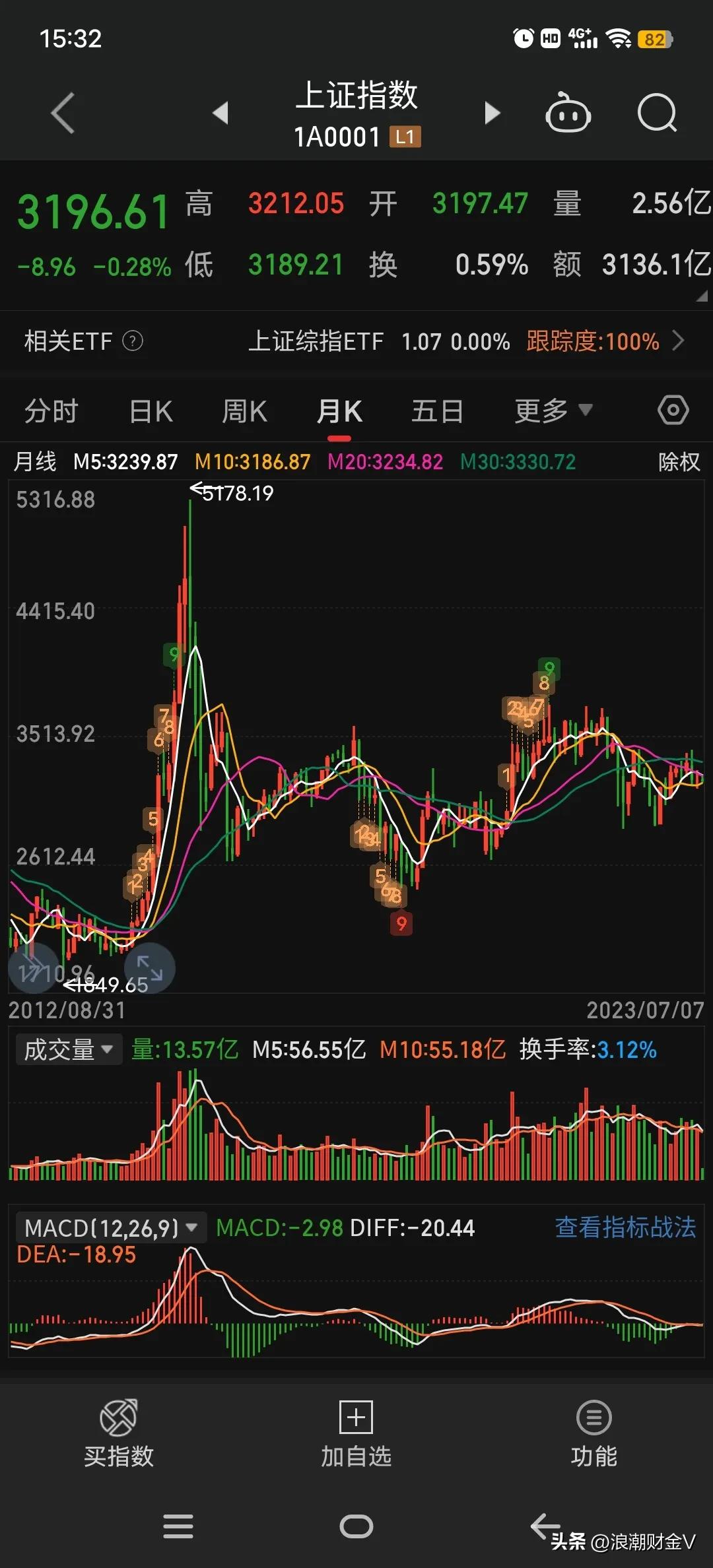713x1568 pixels.
Task: Select the 周K weekly chart tab
Action: (244, 410)
